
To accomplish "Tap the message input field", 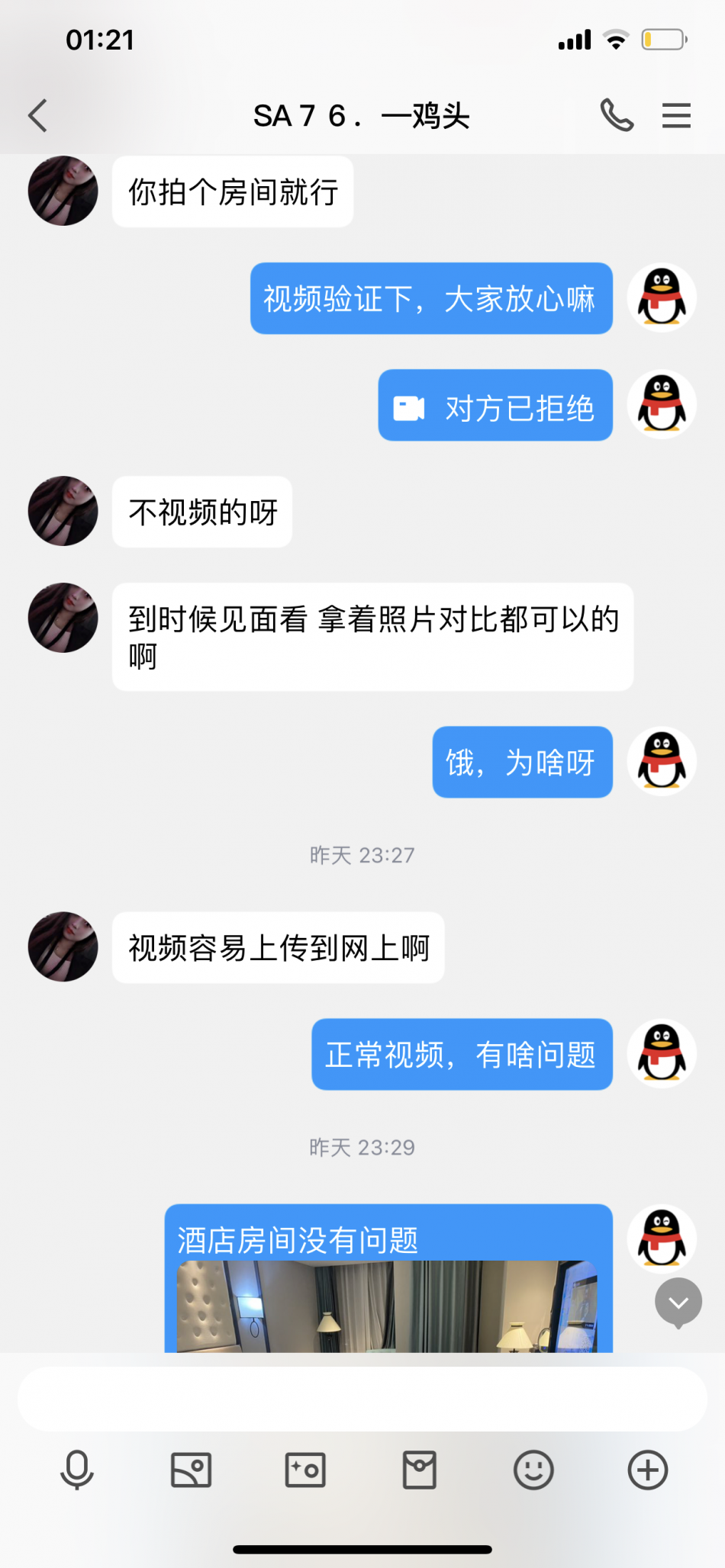I will (362, 1399).
